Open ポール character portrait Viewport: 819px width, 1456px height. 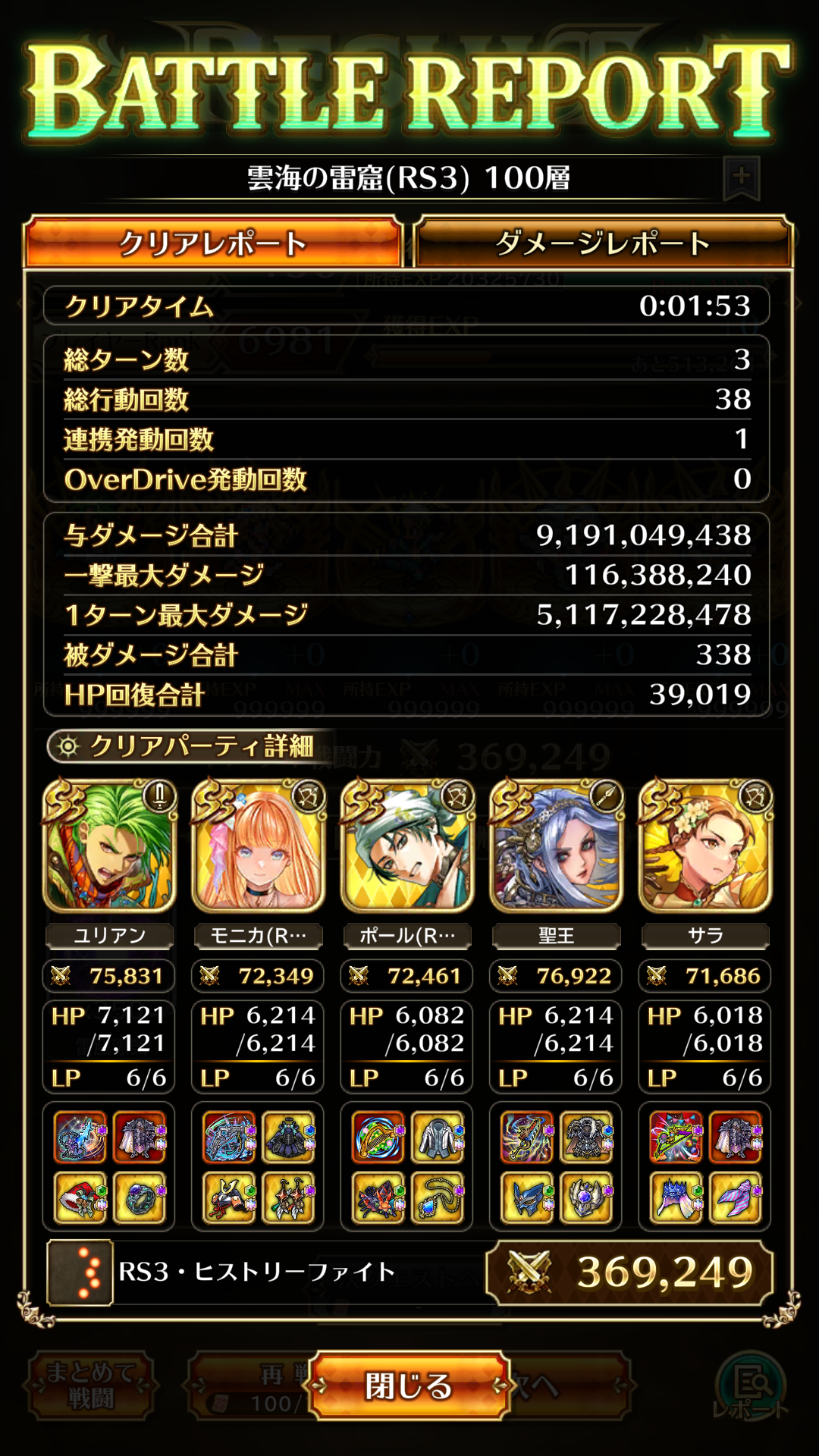click(407, 846)
